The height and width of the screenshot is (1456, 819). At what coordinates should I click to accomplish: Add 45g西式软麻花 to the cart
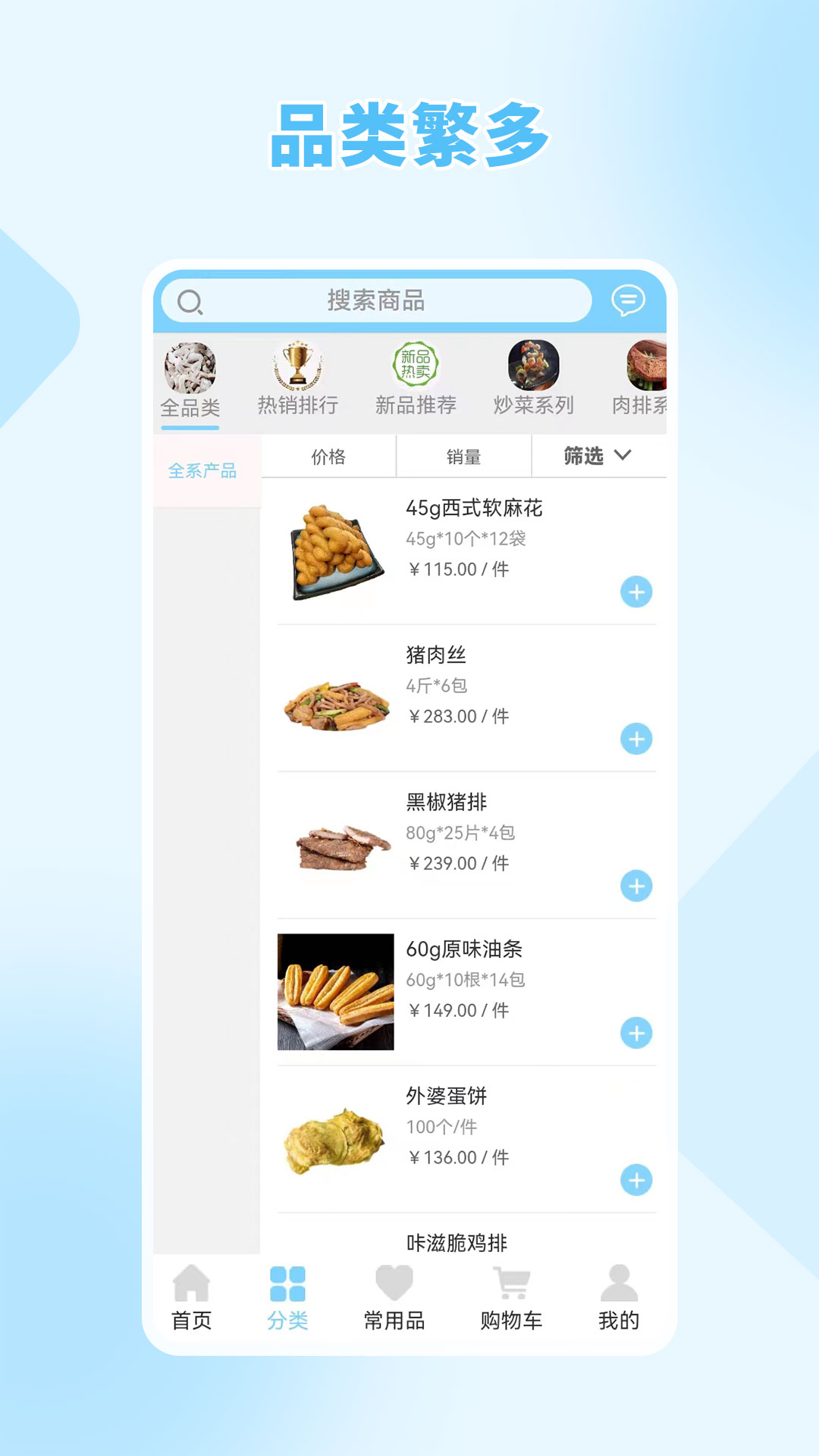pos(637,591)
